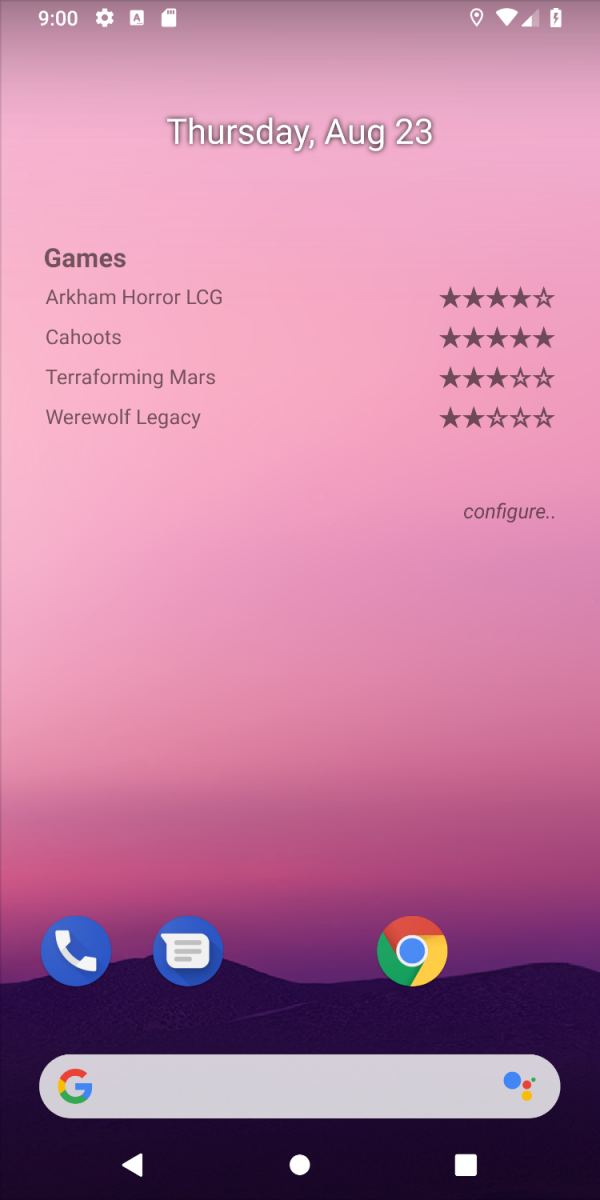Open the Terraforming Mars entry
This screenshot has height=1200, width=600.
click(x=300, y=377)
